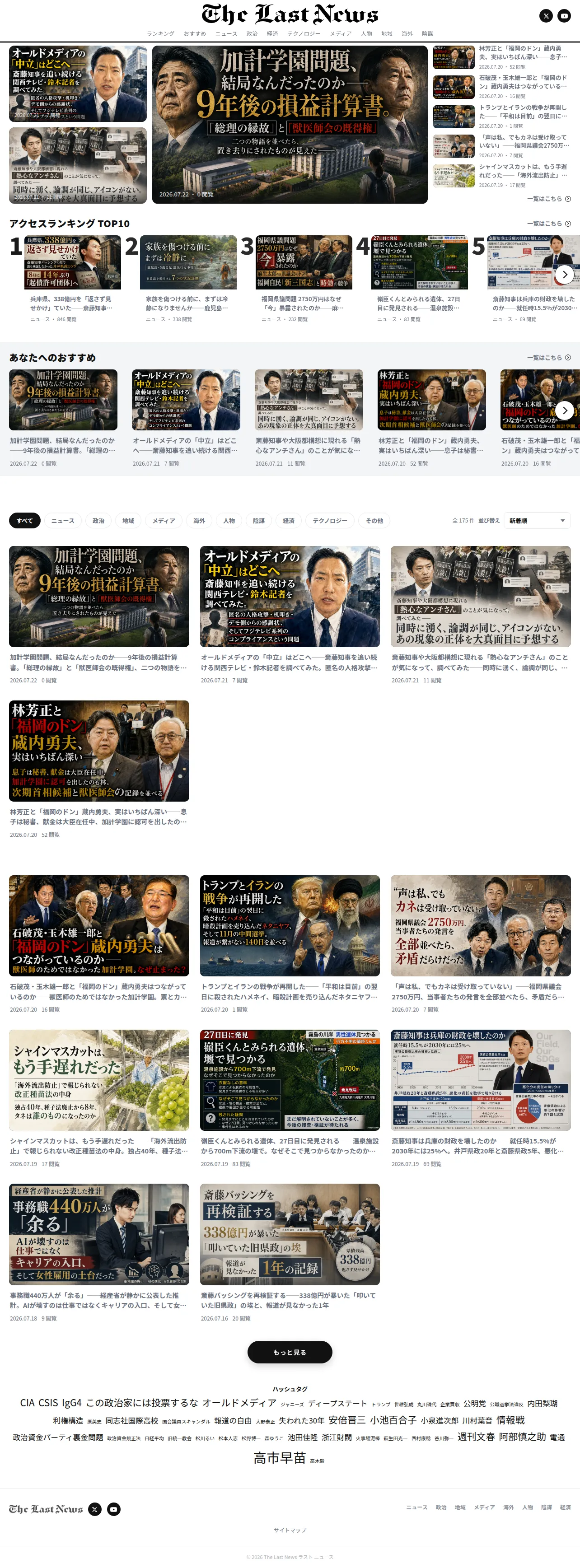Screen dimensions: 580x1568
Task: Open the オールドメディア hashtag
Action: point(239,1402)
